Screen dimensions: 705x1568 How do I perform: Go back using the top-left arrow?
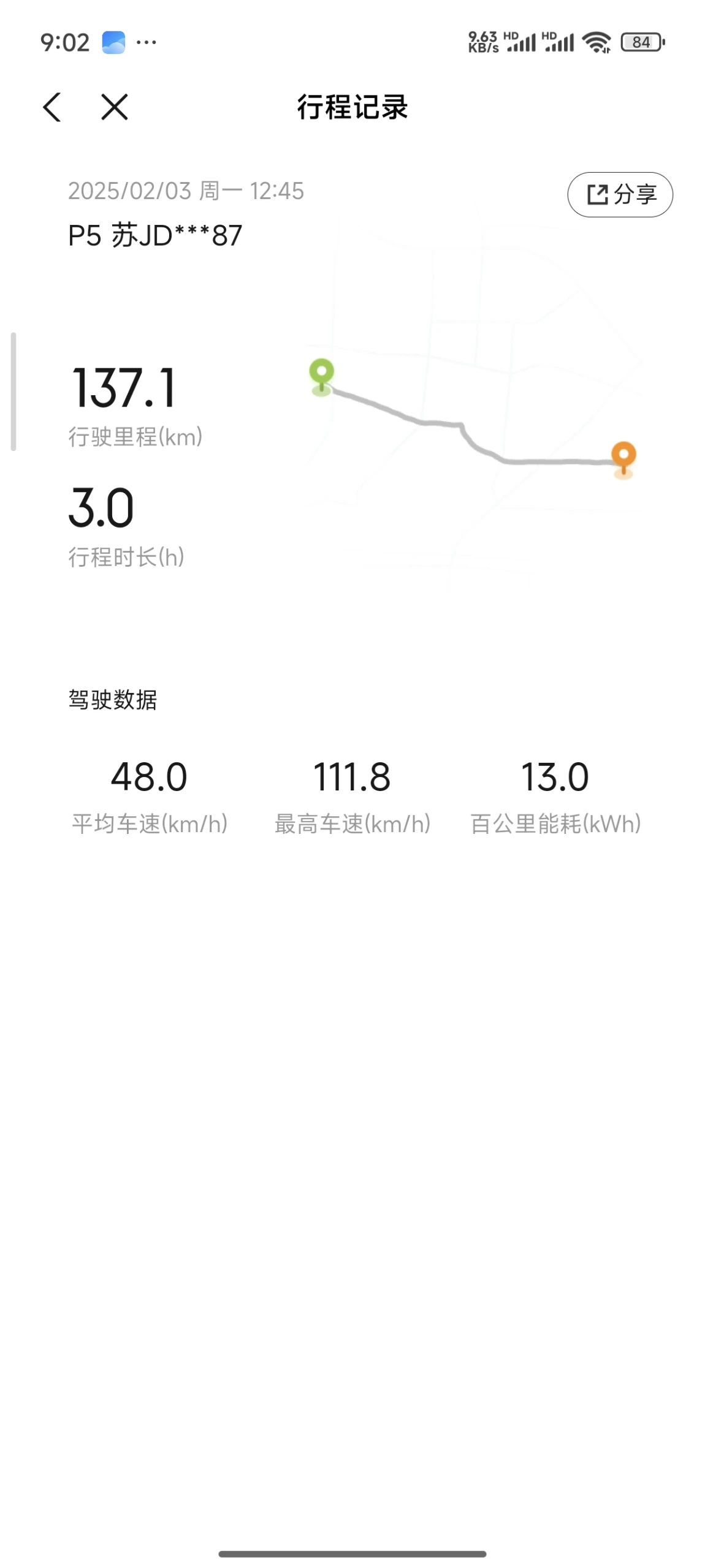pos(52,107)
